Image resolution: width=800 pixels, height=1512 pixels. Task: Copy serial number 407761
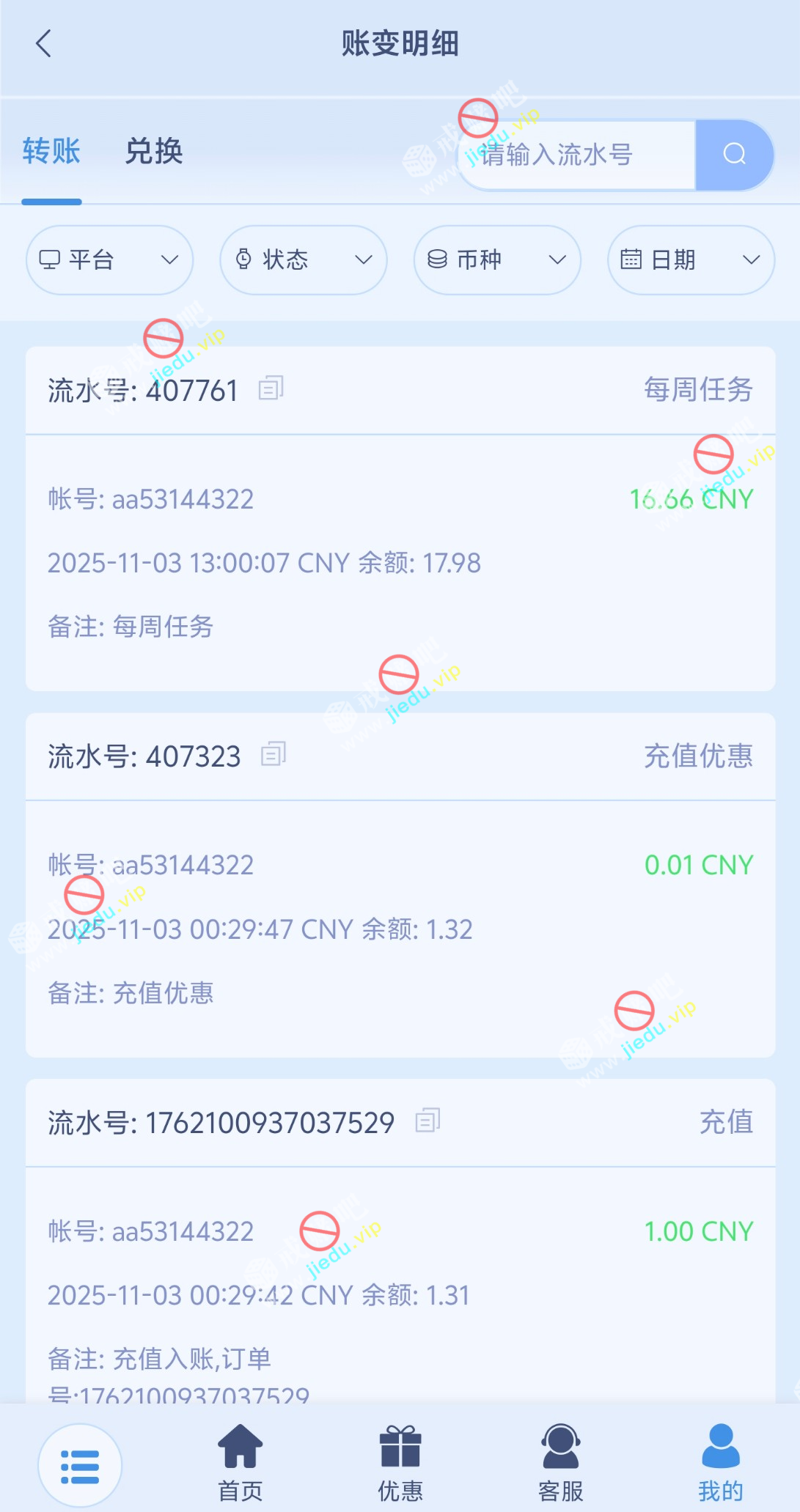(271, 388)
